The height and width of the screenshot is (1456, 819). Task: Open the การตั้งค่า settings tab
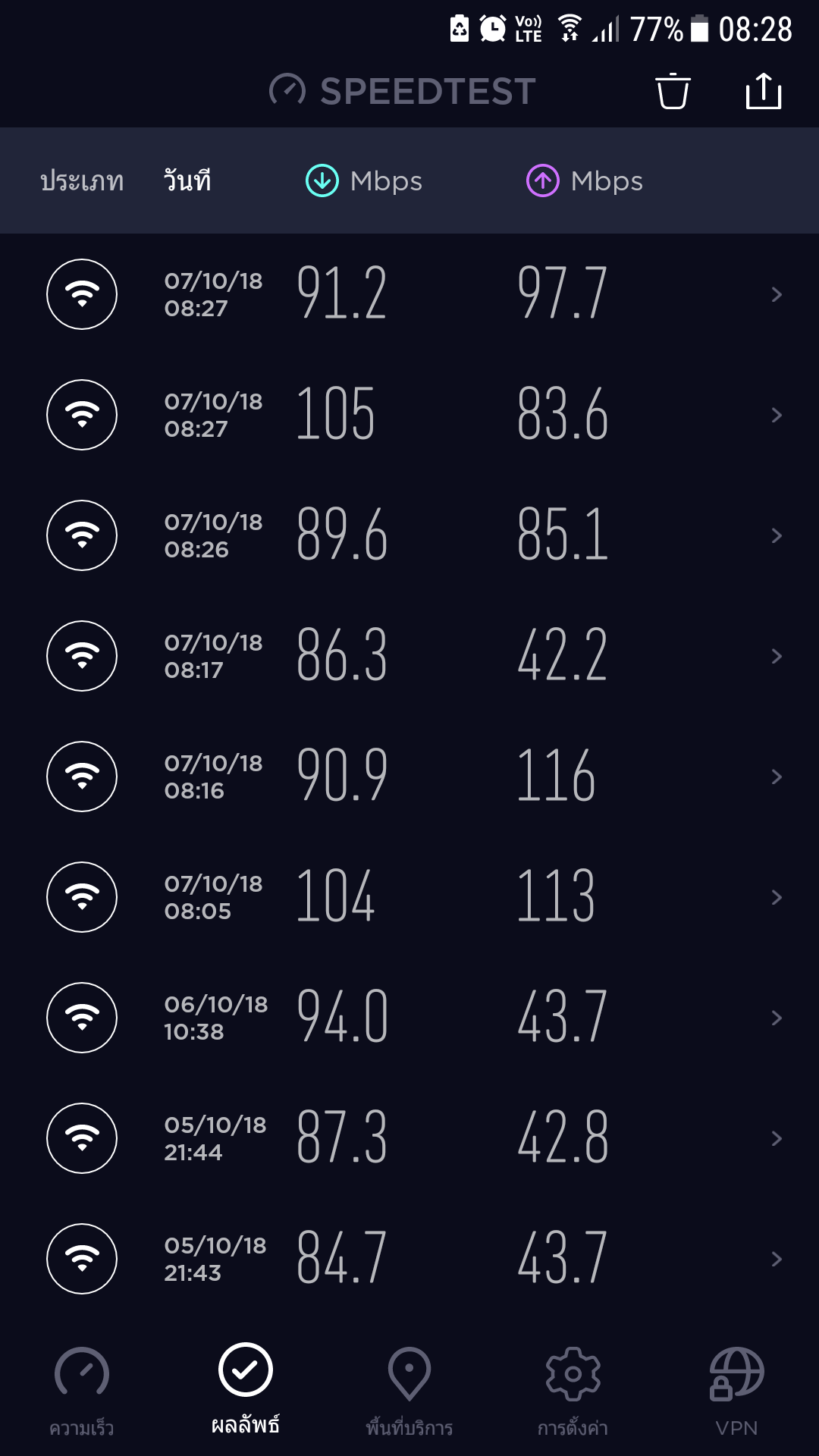coord(573,1392)
